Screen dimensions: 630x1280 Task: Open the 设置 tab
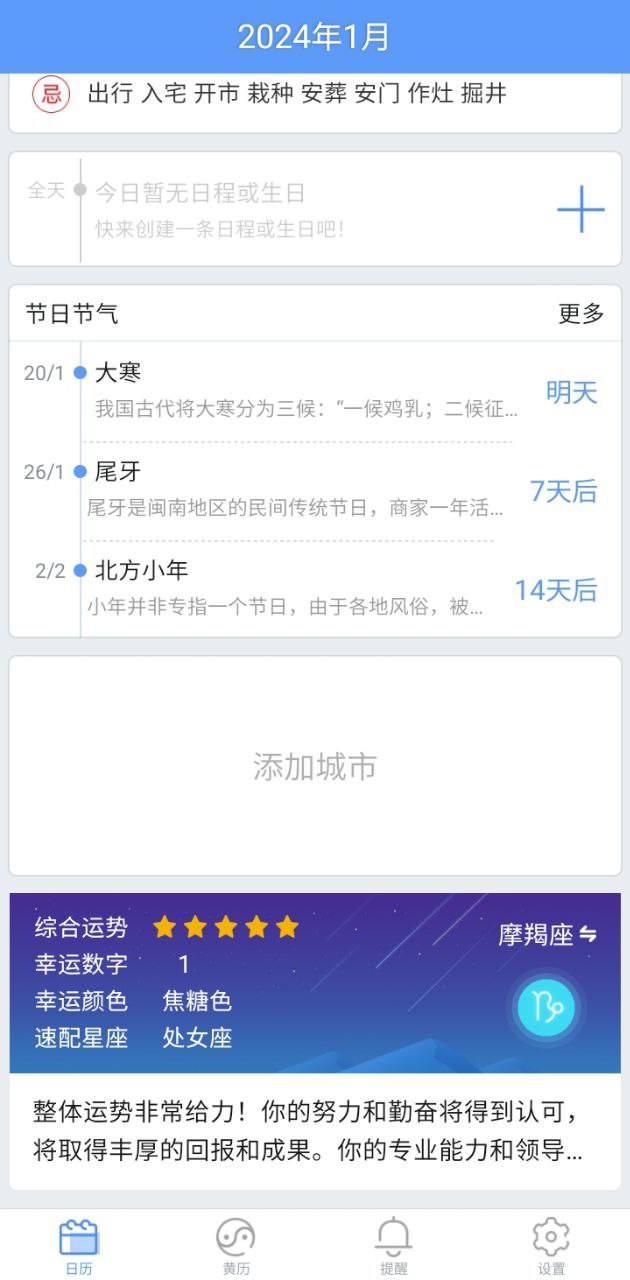coord(551,1247)
